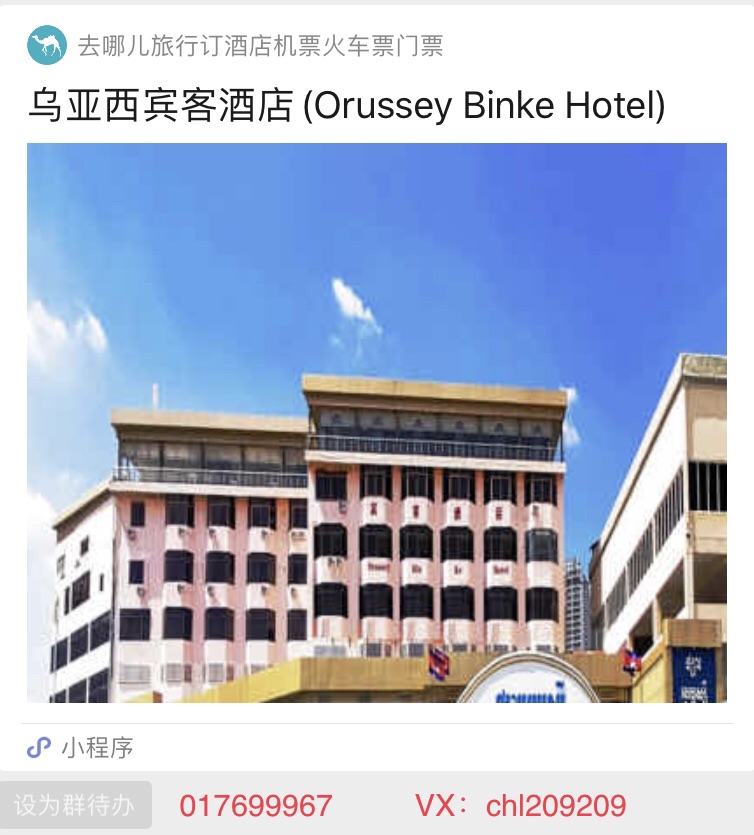
Task: Tap the 设为群待办 button
Action: [x=75, y=805]
